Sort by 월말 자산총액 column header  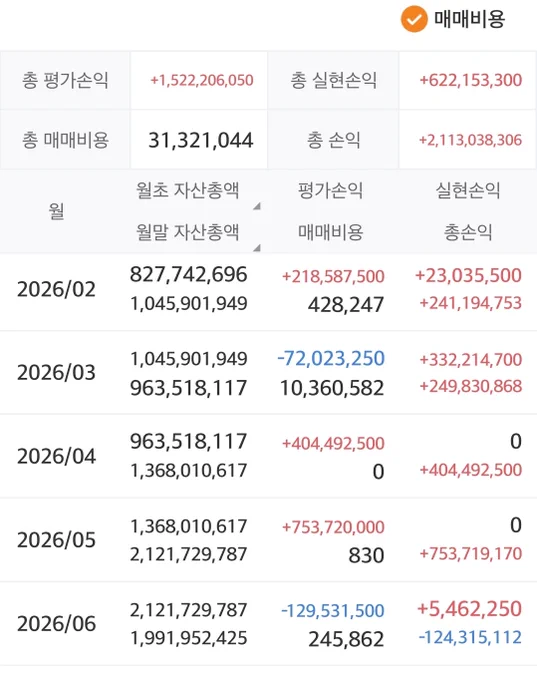click(188, 232)
